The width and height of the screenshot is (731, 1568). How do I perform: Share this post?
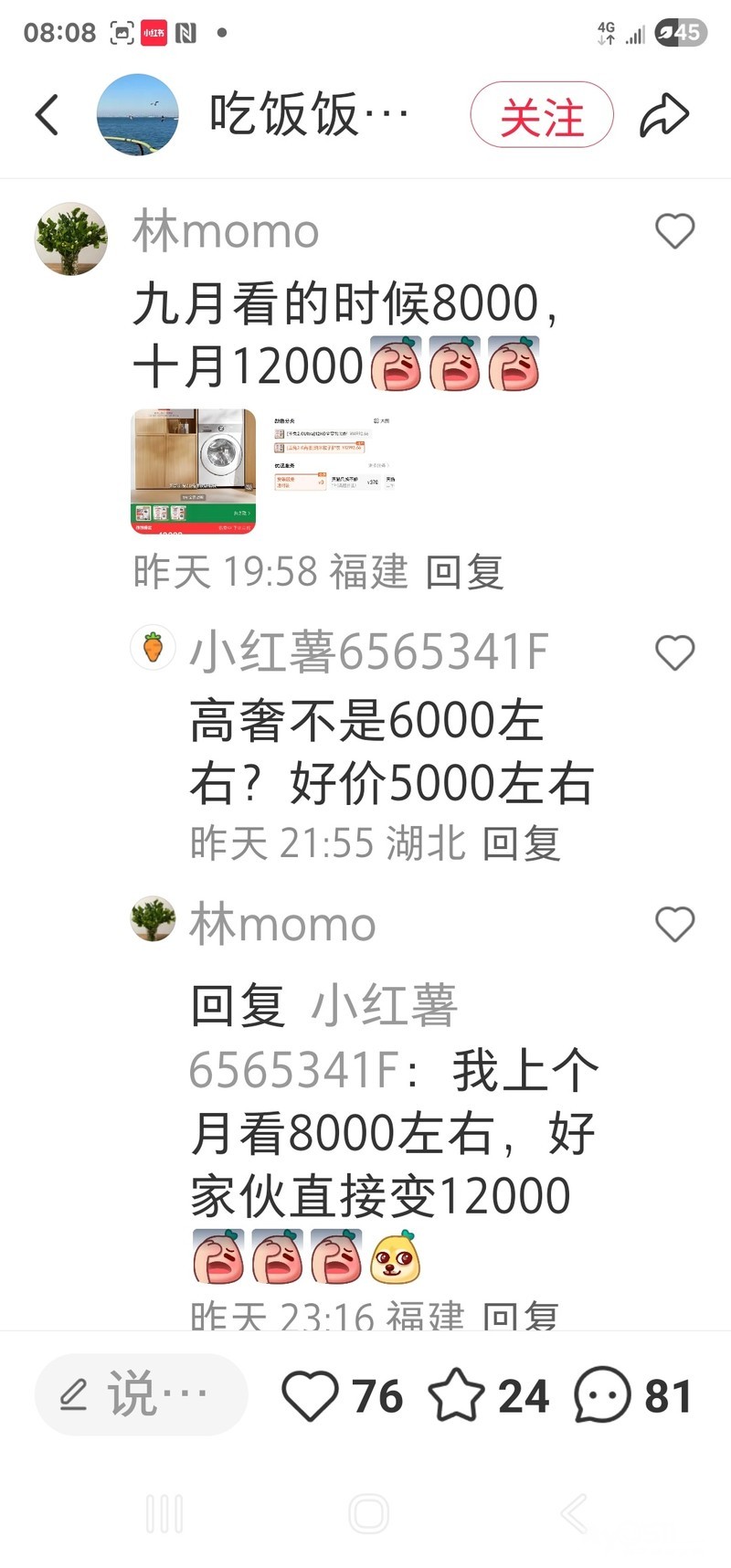click(664, 115)
